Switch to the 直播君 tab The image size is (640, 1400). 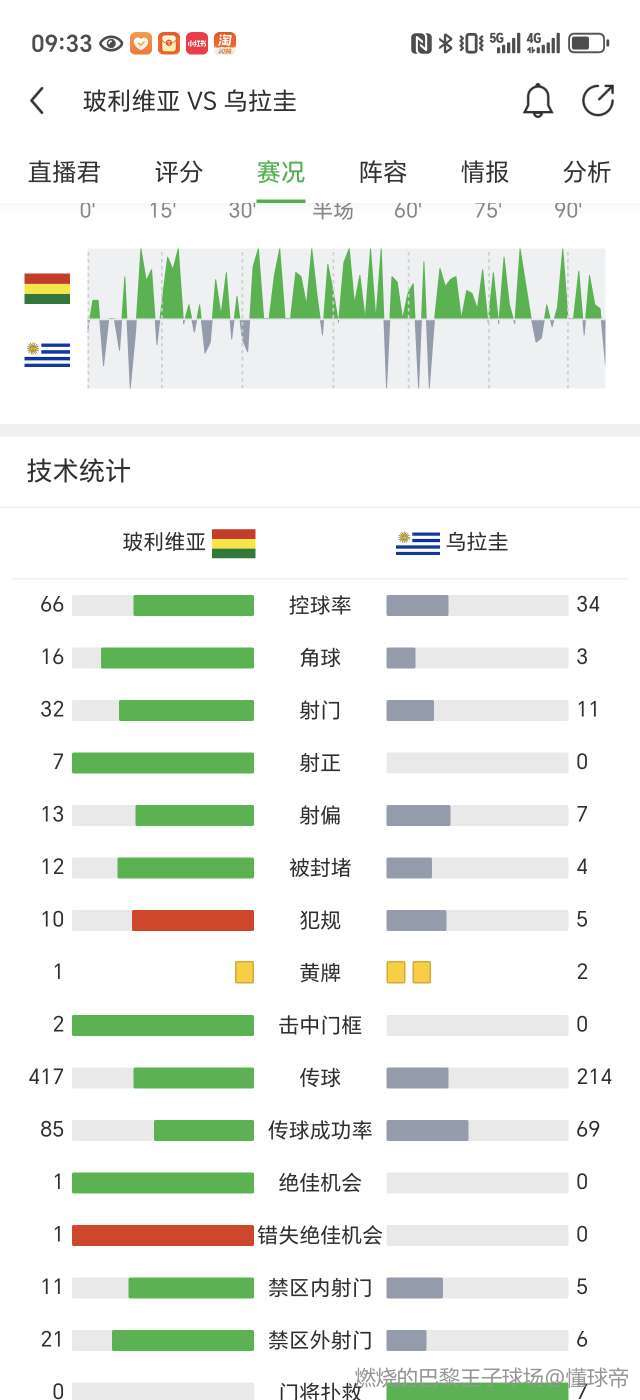(64, 172)
